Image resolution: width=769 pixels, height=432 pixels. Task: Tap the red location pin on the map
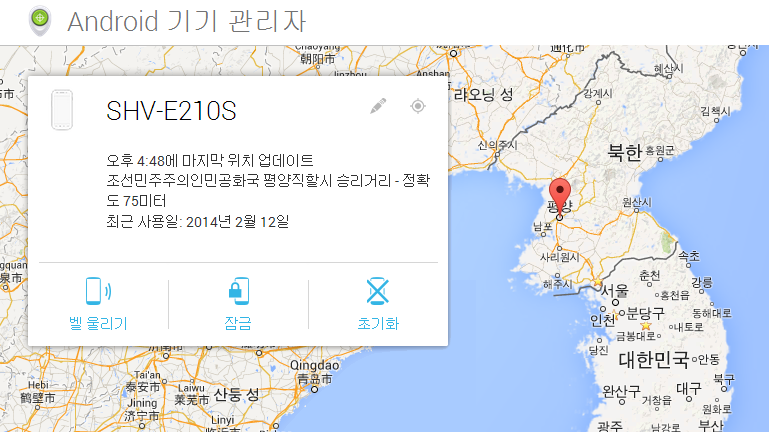(560, 194)
